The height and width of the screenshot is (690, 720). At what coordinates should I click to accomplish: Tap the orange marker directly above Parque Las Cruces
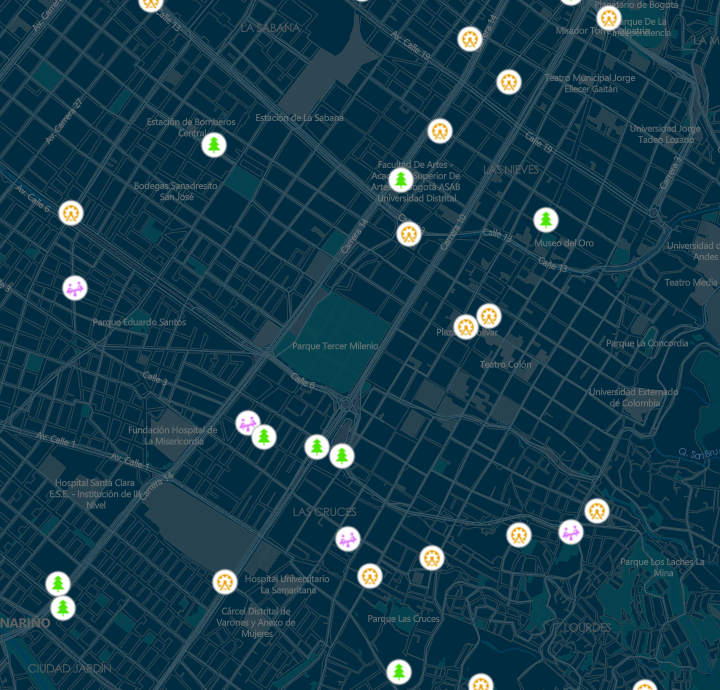[370, 576]
